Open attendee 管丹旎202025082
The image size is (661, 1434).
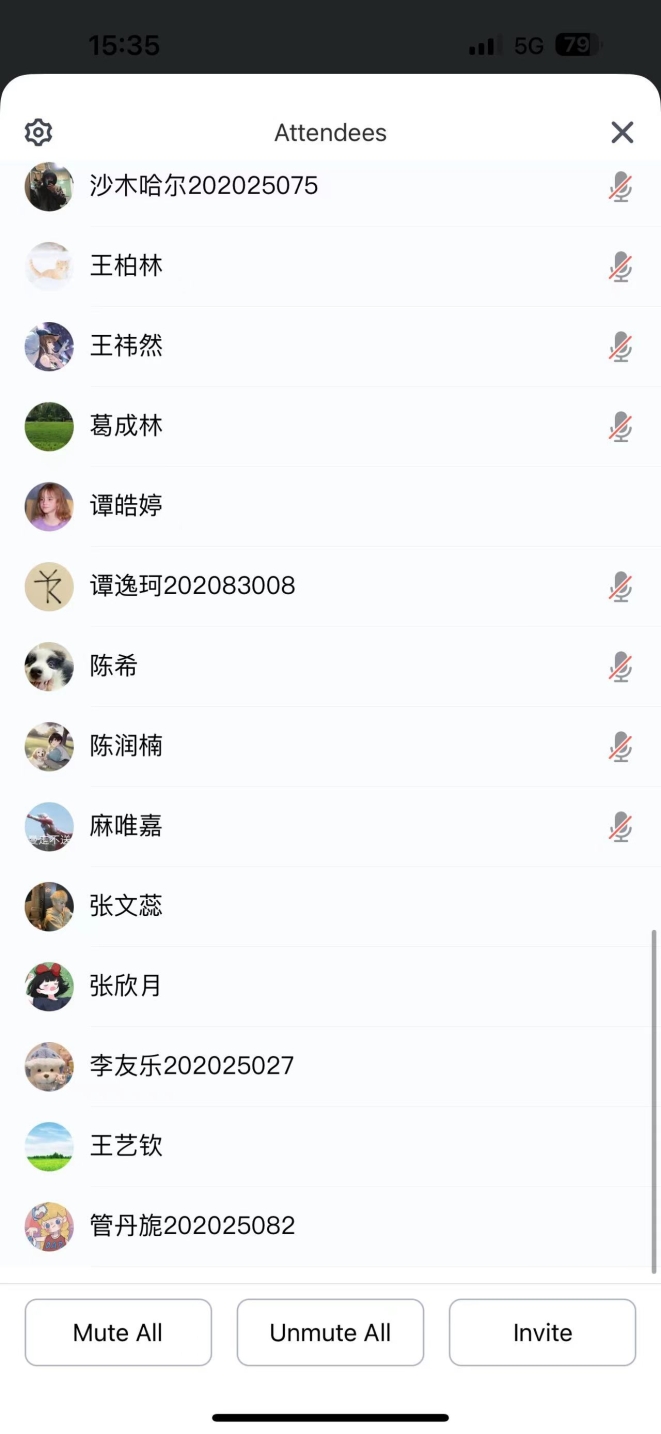[x=192, y=1226]
